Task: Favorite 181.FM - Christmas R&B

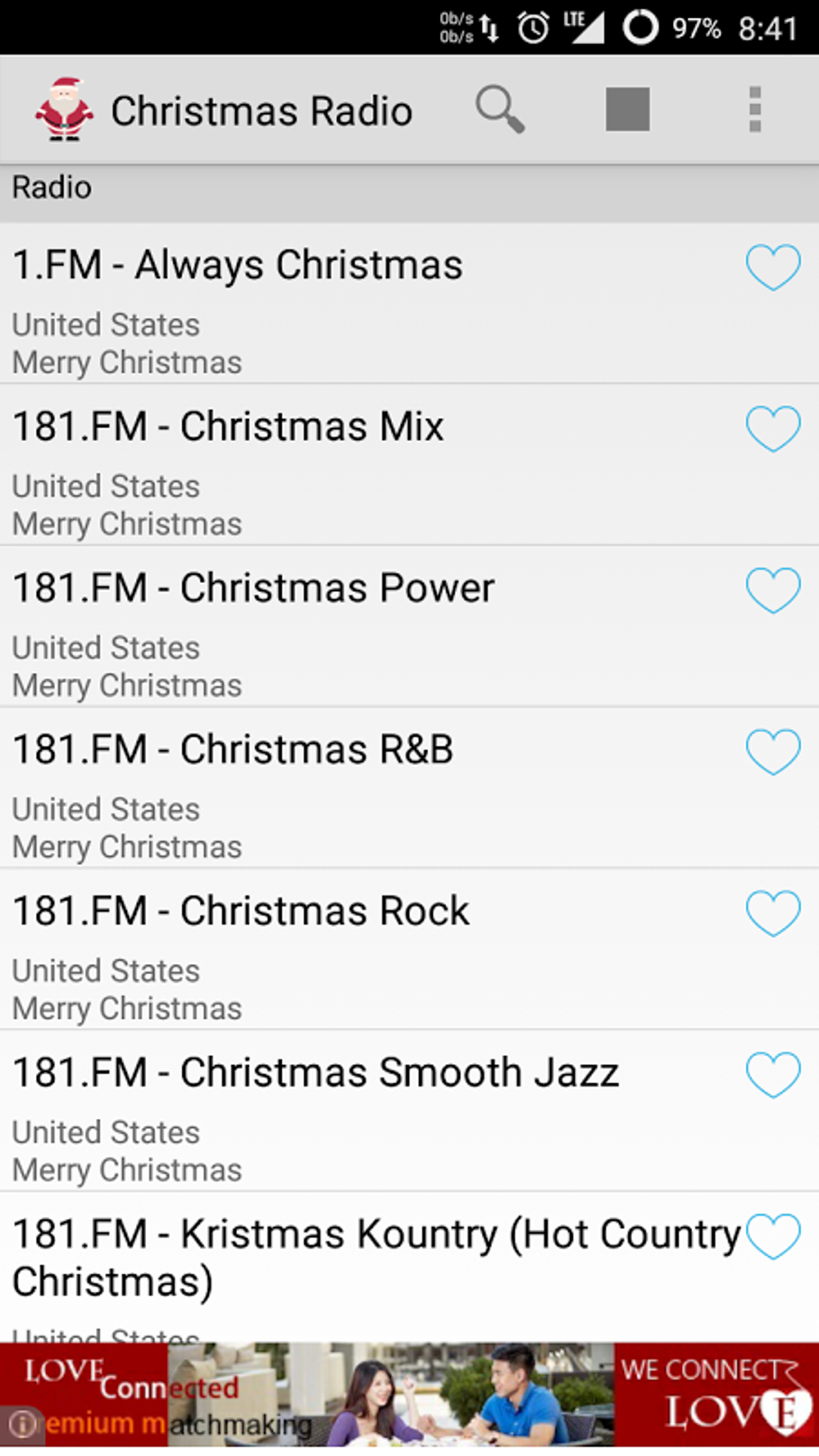Action: pyautogui.click(x=772, y=752)
